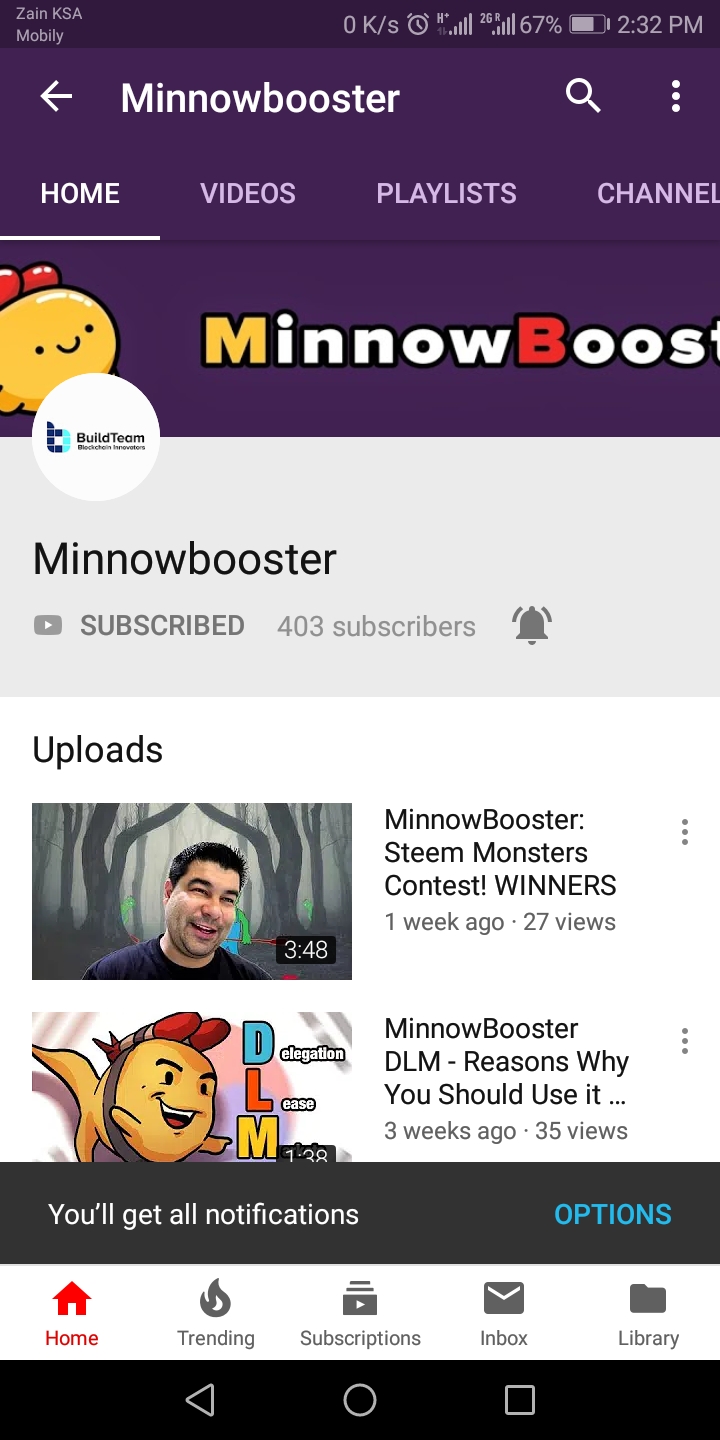
Task: Open the Library tab
Action: [648, 1314]
